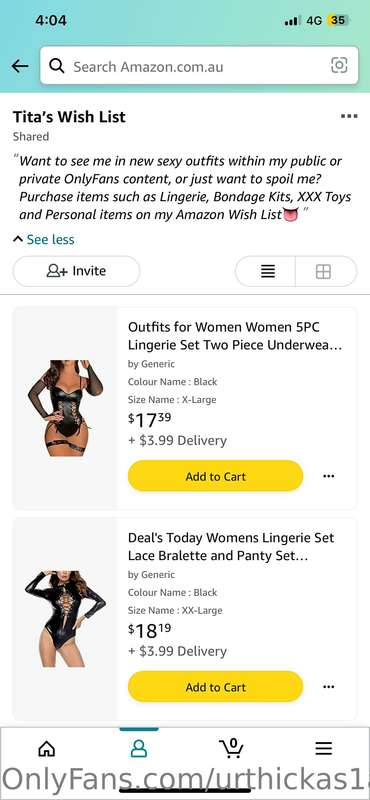The height and width of the screenshot is (800, 370).
Task: Open more options for the $17.39 item
Action: (x=329, y=476)
